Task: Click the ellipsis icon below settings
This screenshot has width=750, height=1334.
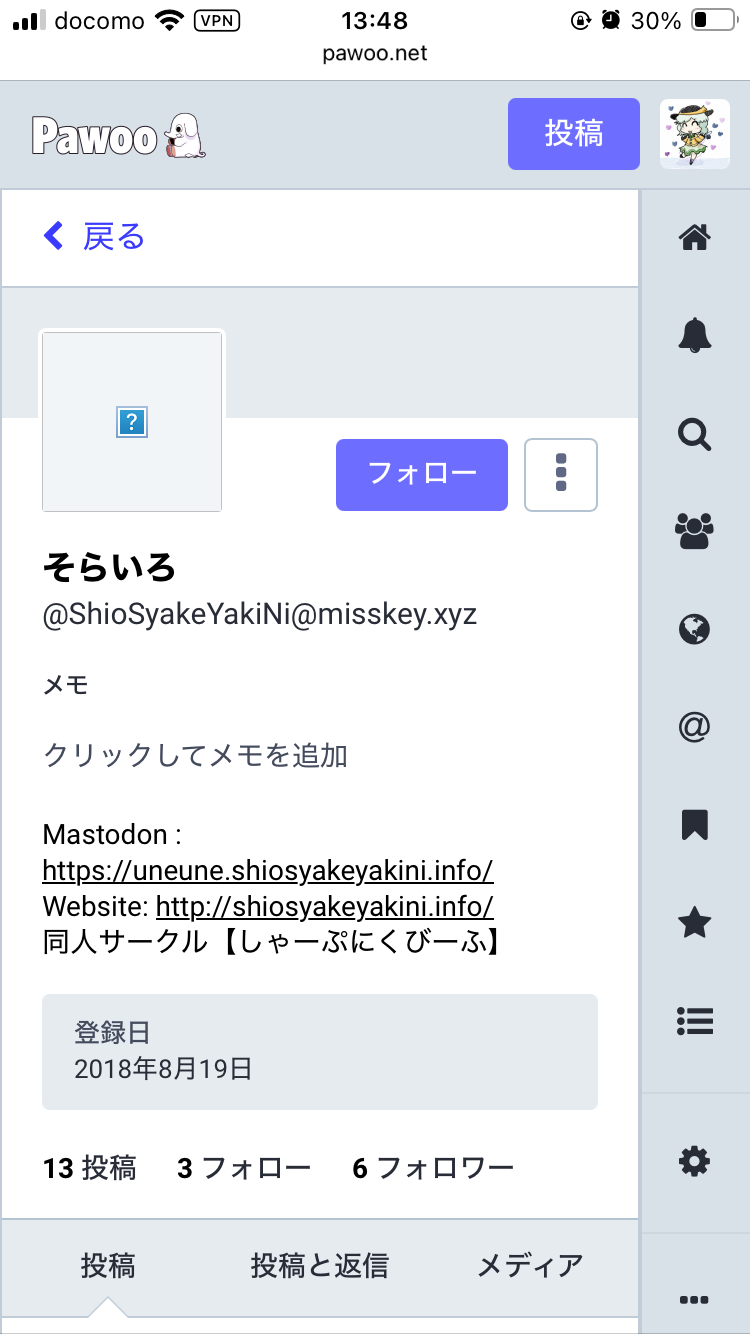Action: 694,1299
